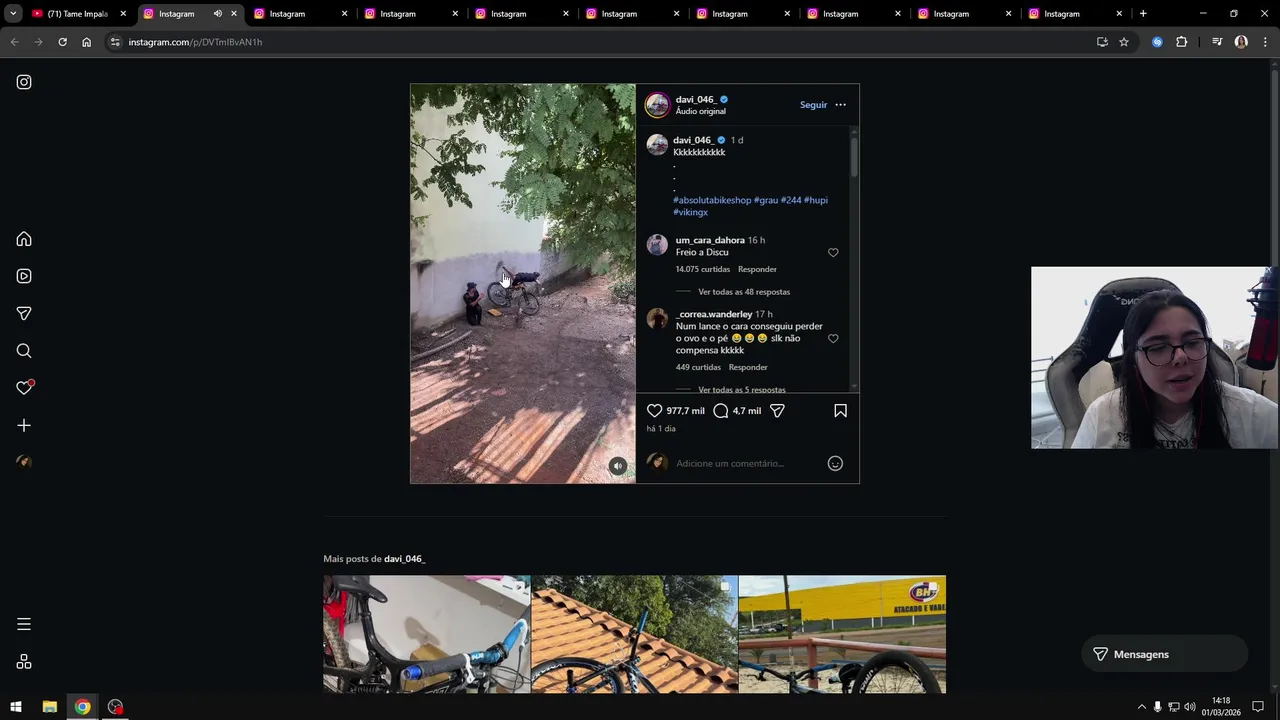Open the Mensagens floating button
The width and height of the screenshot is (1280, 720).
pyautogui.click(x=1164, y=654)
